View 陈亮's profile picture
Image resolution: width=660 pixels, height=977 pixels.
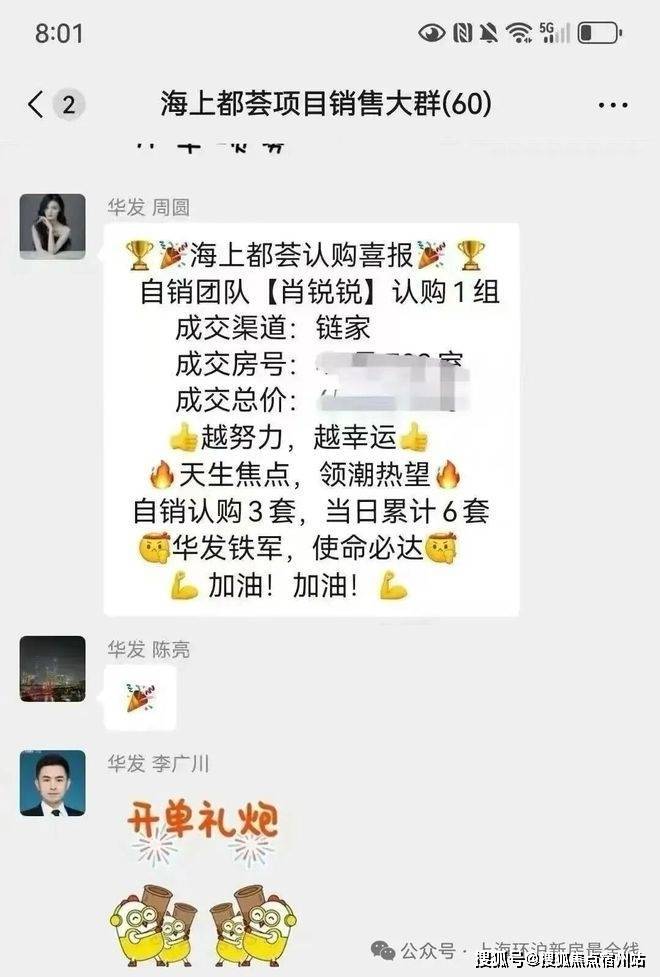click(x=52, y=668)
